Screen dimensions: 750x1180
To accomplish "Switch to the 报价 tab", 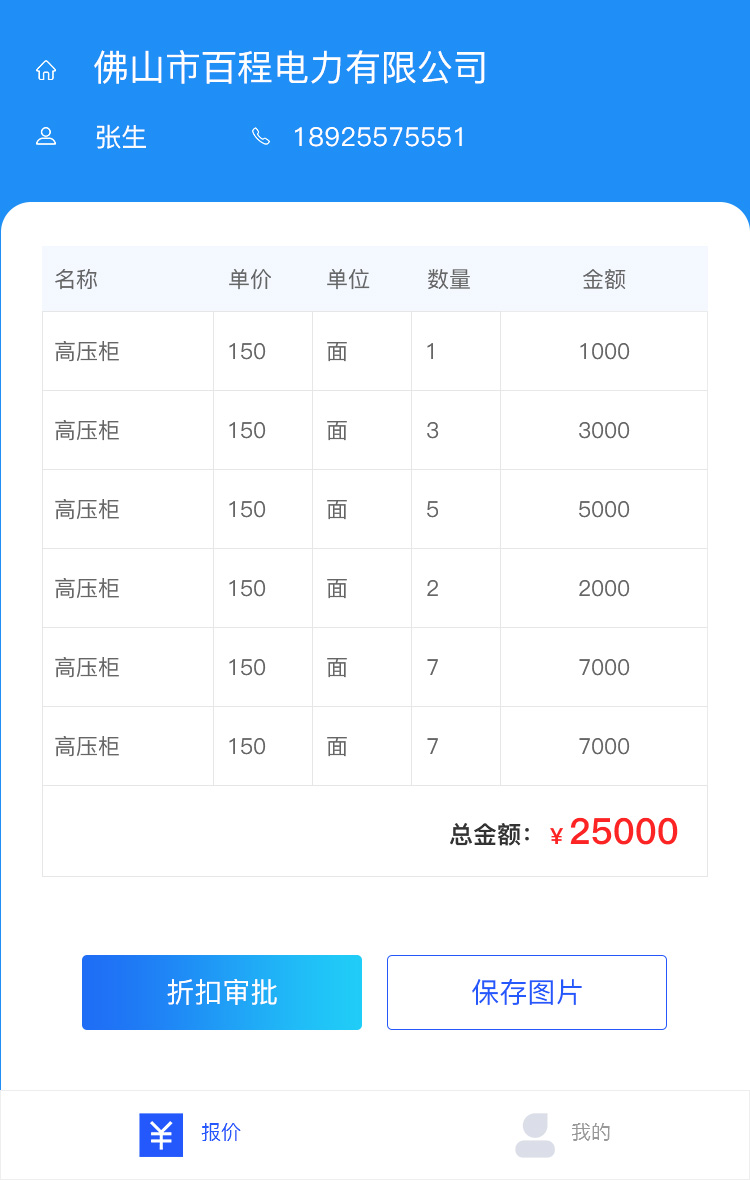I will click(190, 1134).
